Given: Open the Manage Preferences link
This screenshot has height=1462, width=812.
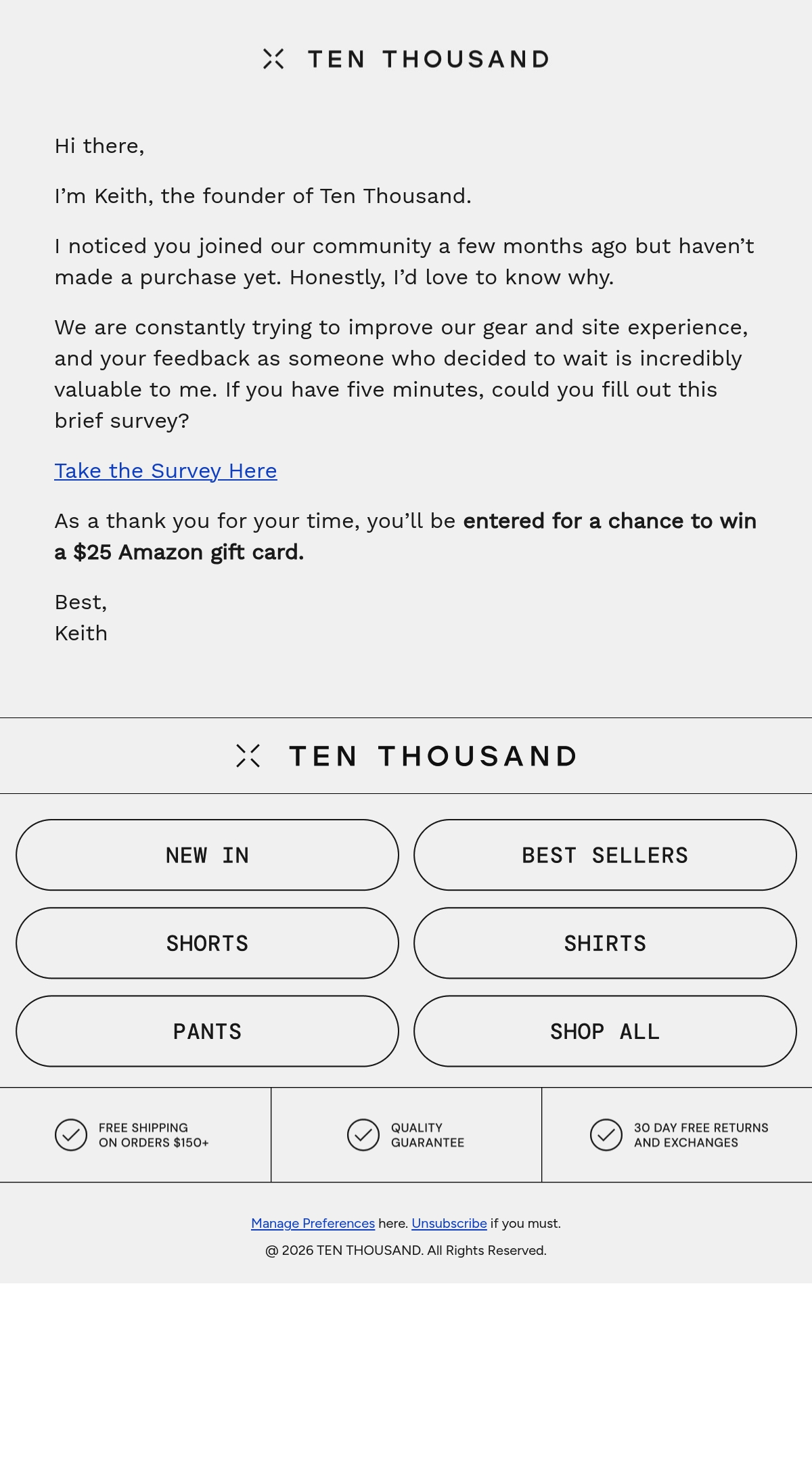Looking at the screenshot, I should tap(313, 1223).
